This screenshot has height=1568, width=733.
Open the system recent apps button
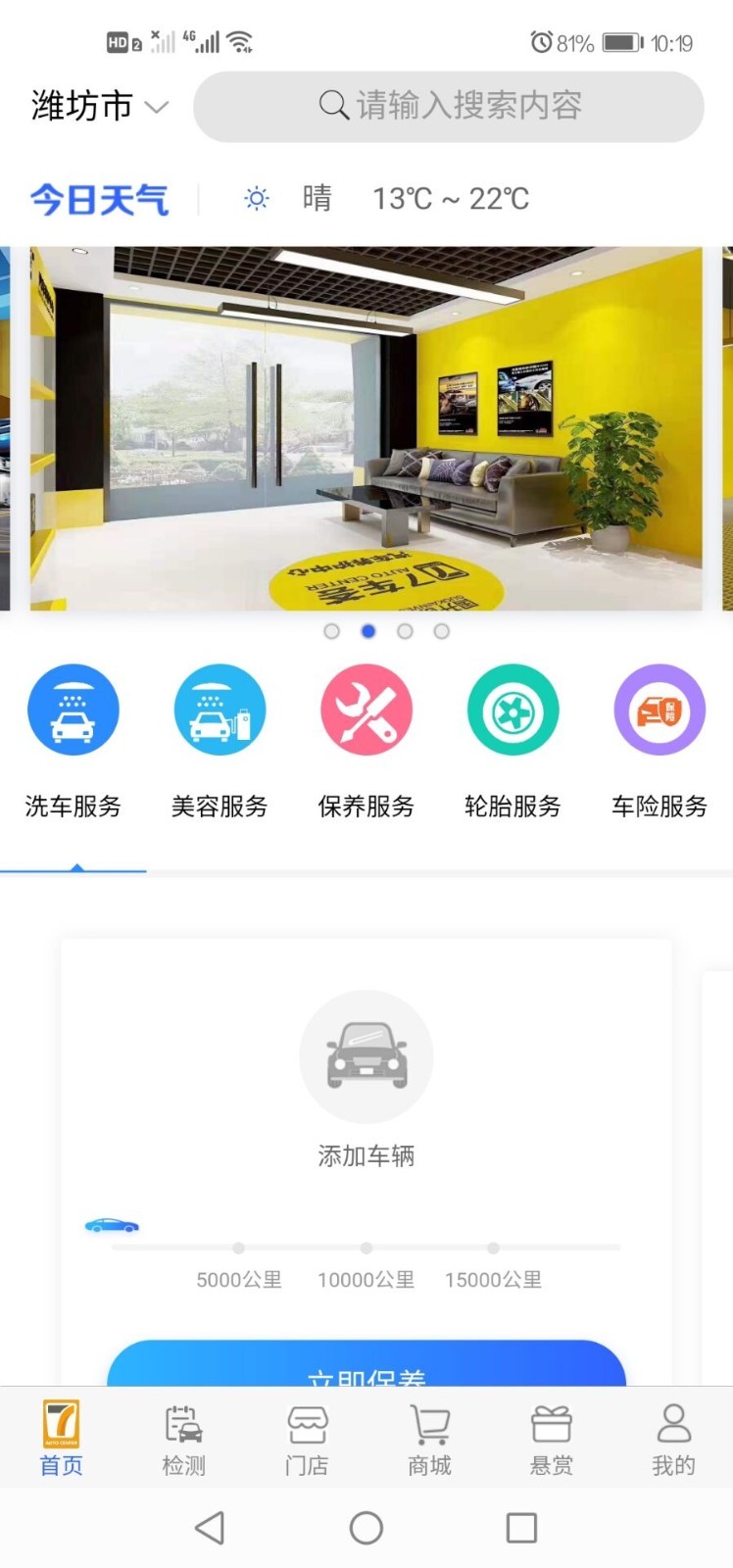[x=521, y=1527]
